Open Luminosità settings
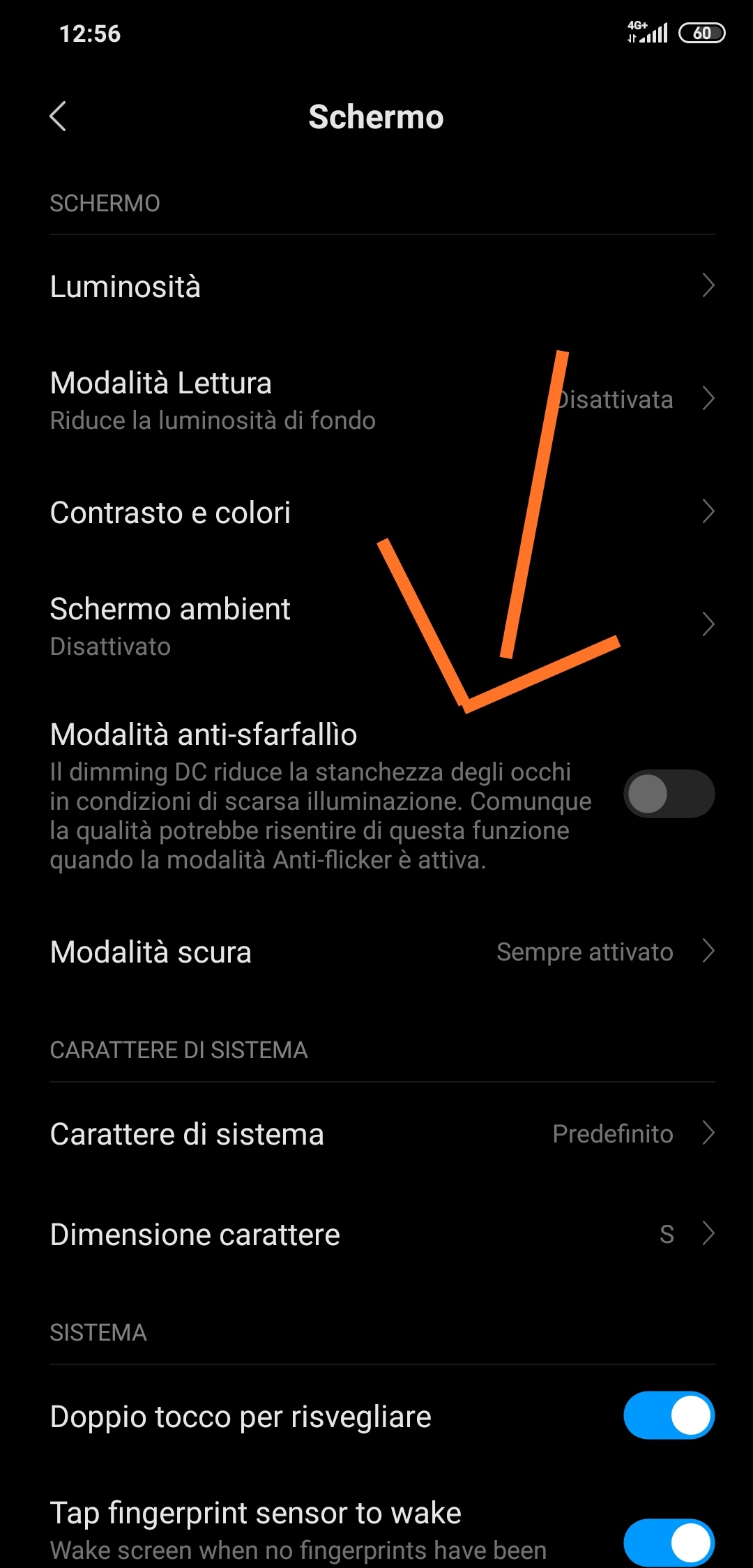This screenshot has height=1568, width=753. (x=376, y=286)
